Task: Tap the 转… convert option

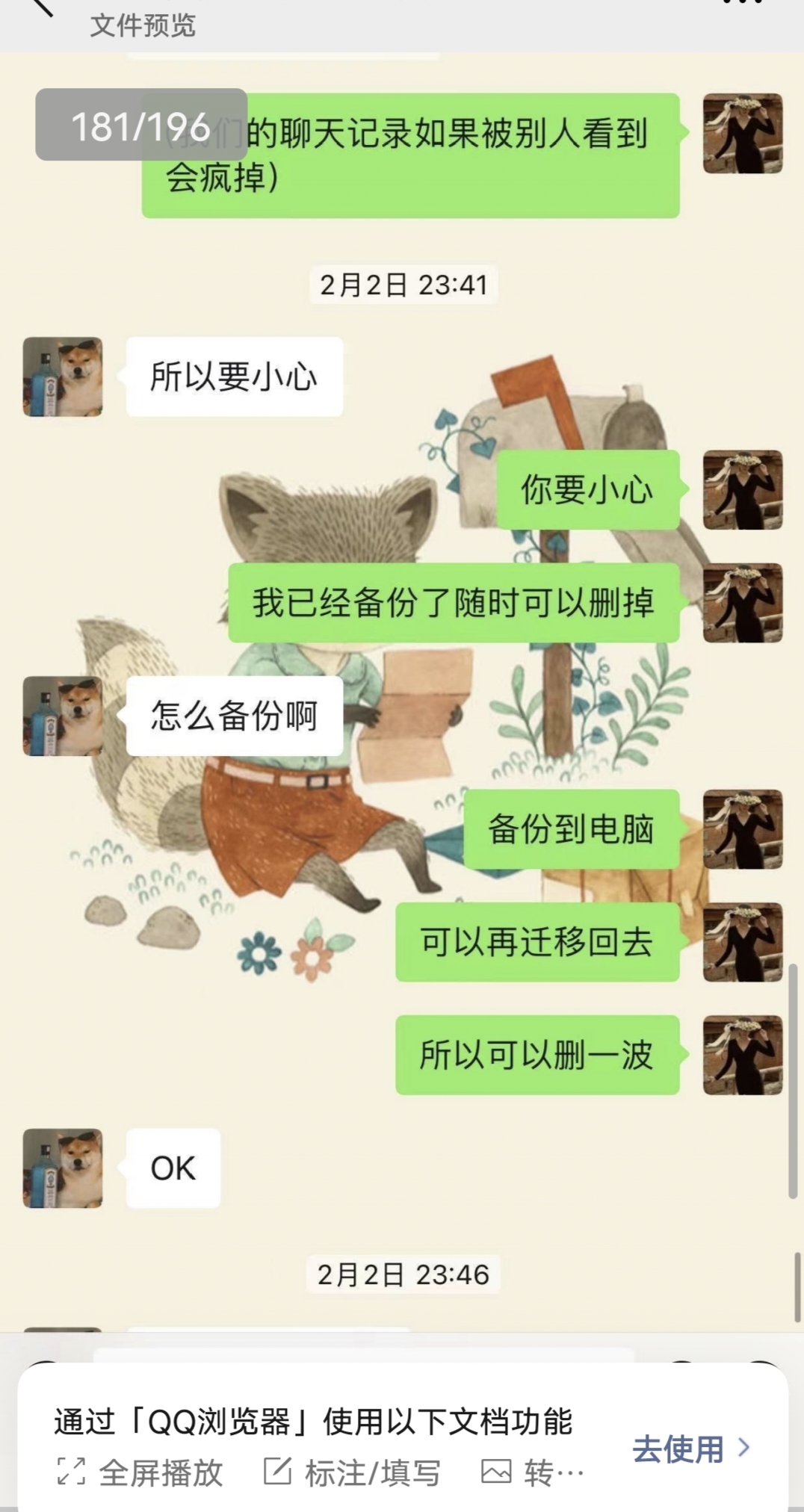Action: tap(532, 1473)
